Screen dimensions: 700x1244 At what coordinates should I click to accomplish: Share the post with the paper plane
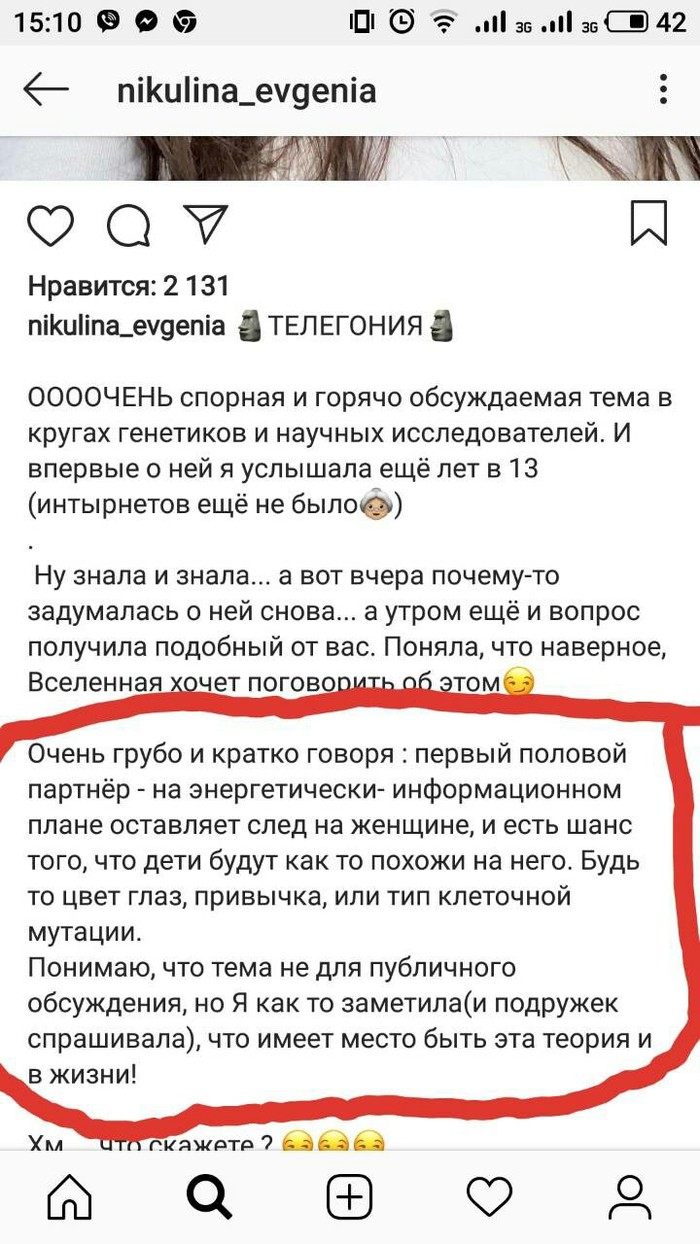204,222
